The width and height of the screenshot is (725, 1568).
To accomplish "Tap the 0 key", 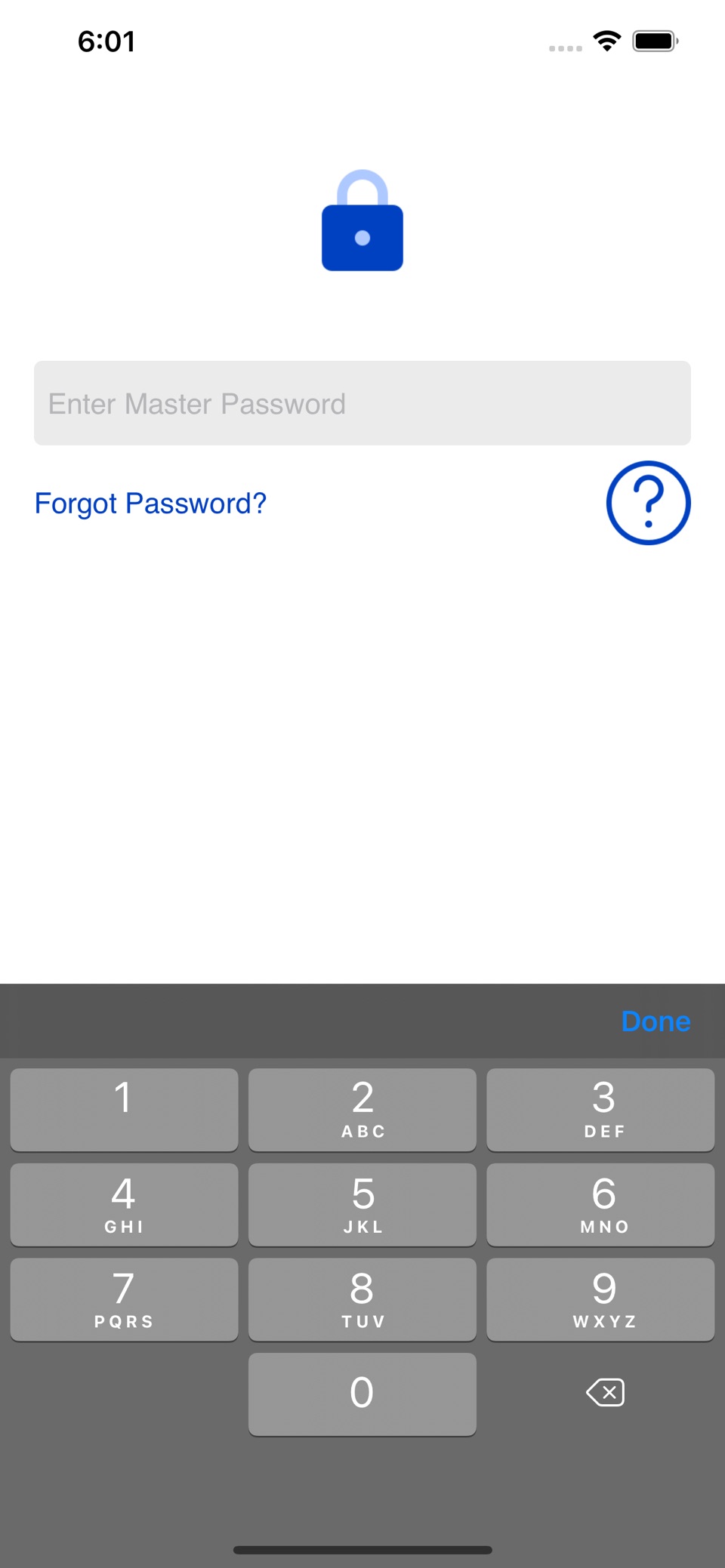I will coord(362,1394).
